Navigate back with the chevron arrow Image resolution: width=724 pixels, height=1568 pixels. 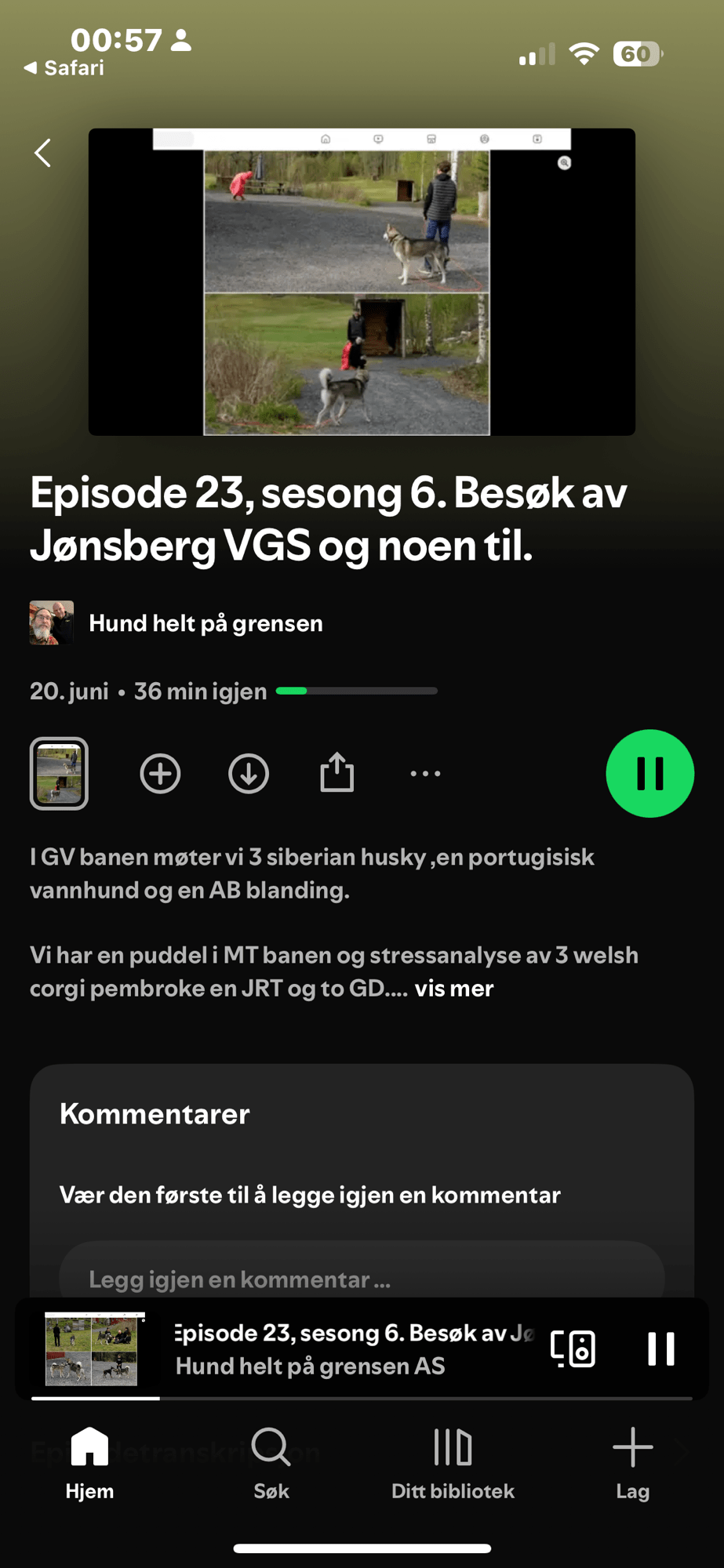pyautogui.click(x=42, y=153)
